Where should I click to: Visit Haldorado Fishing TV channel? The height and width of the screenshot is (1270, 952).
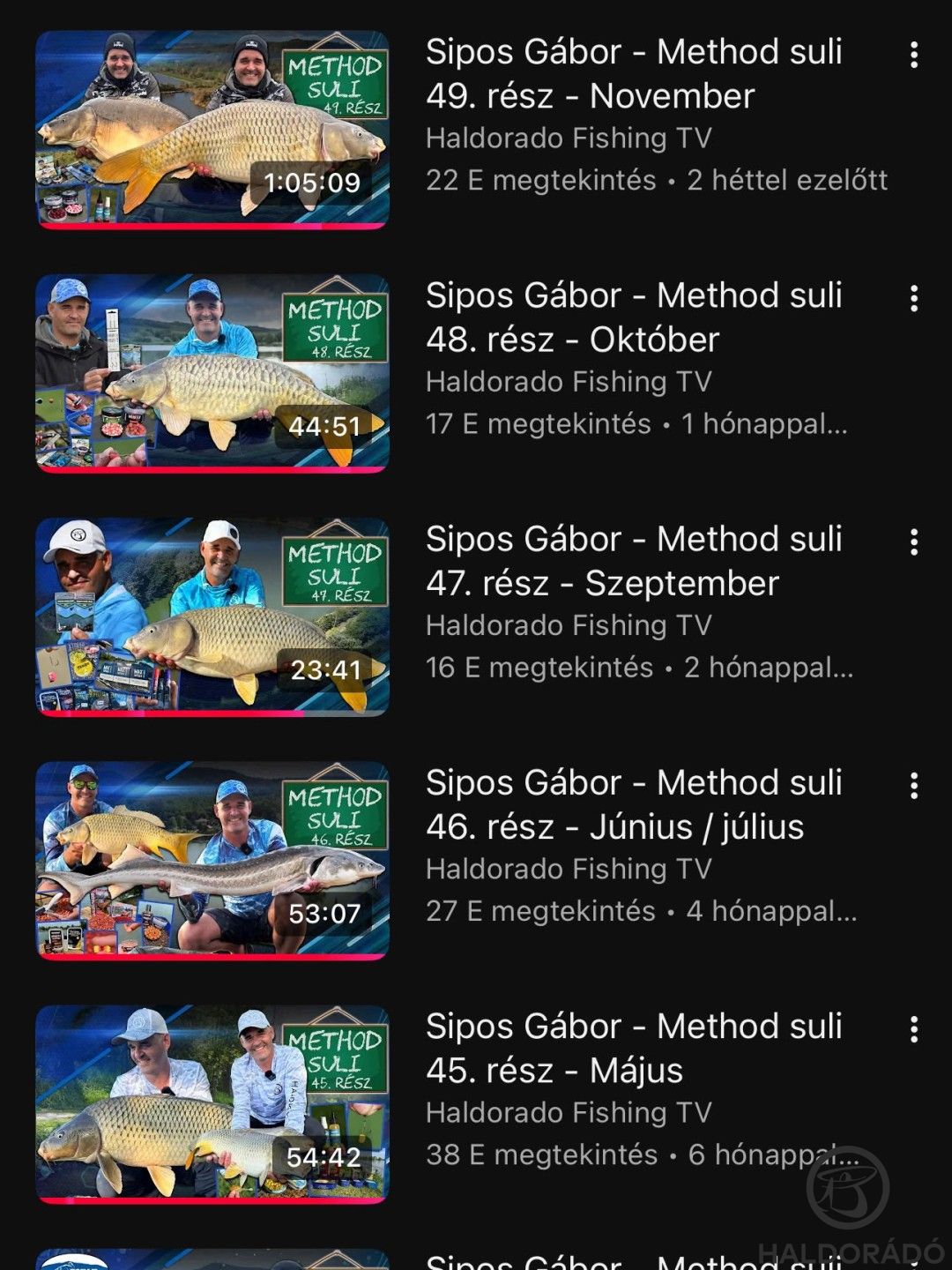(x=569, y=138)
